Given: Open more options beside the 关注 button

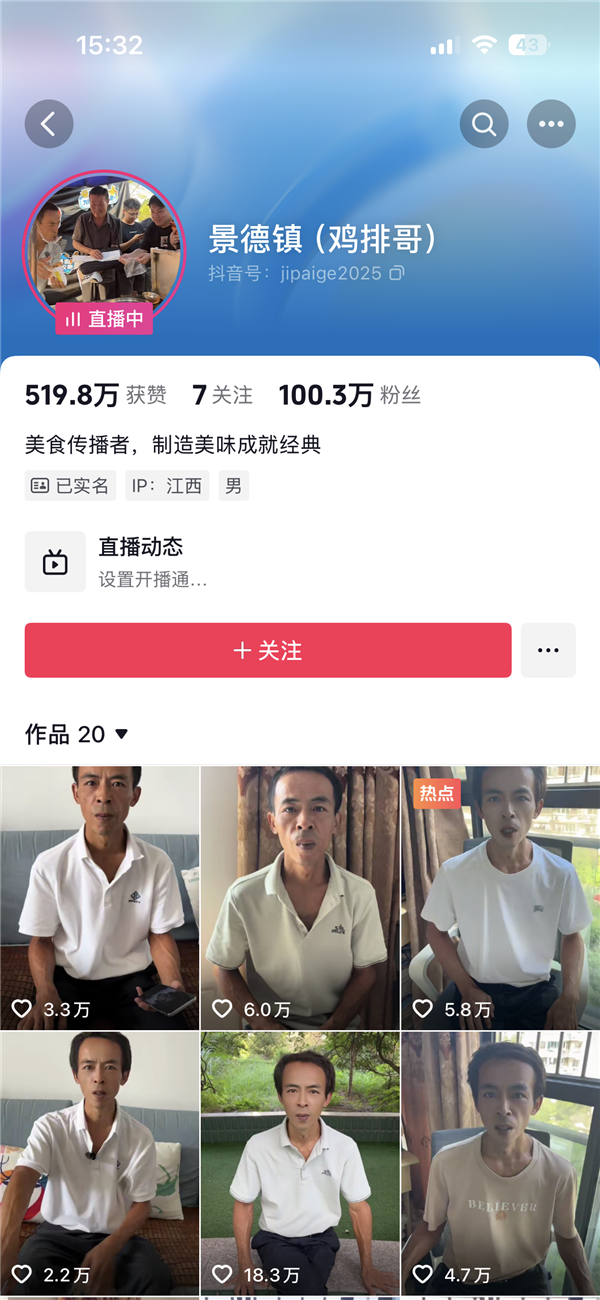Looking at the screenshot, I should click(548, 650).
